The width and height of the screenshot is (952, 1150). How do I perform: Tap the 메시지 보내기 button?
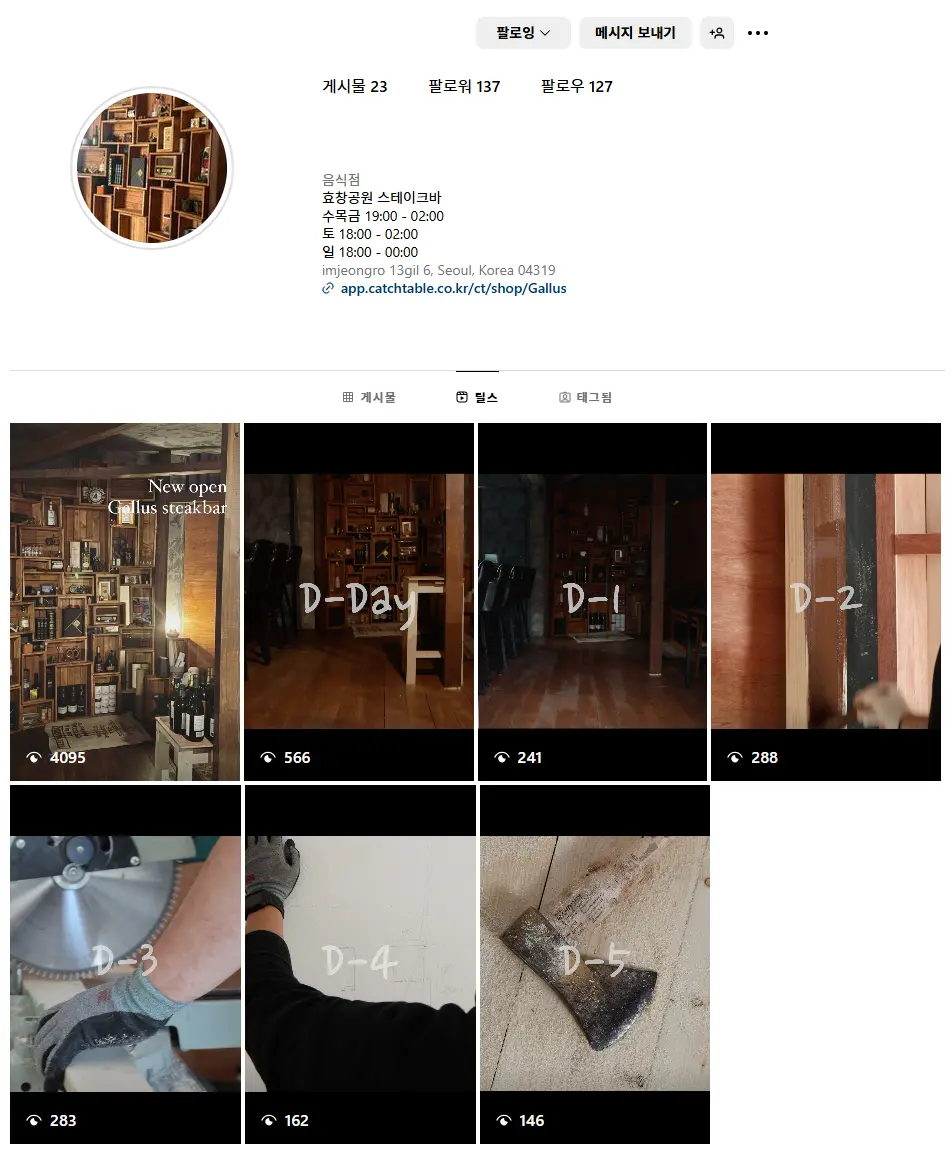coord(635,33)
